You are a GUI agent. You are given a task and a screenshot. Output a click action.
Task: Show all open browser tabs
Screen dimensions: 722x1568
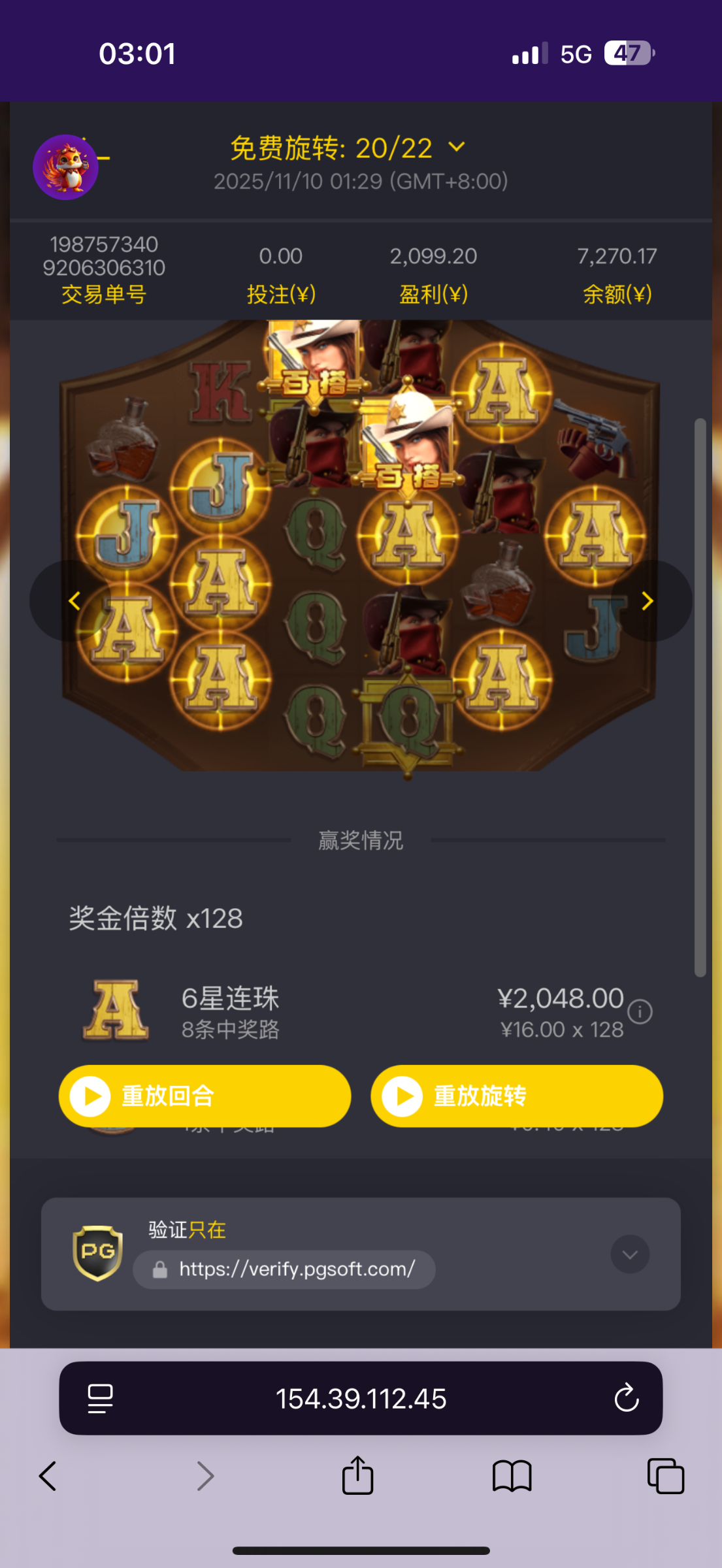click(665, 1475)
